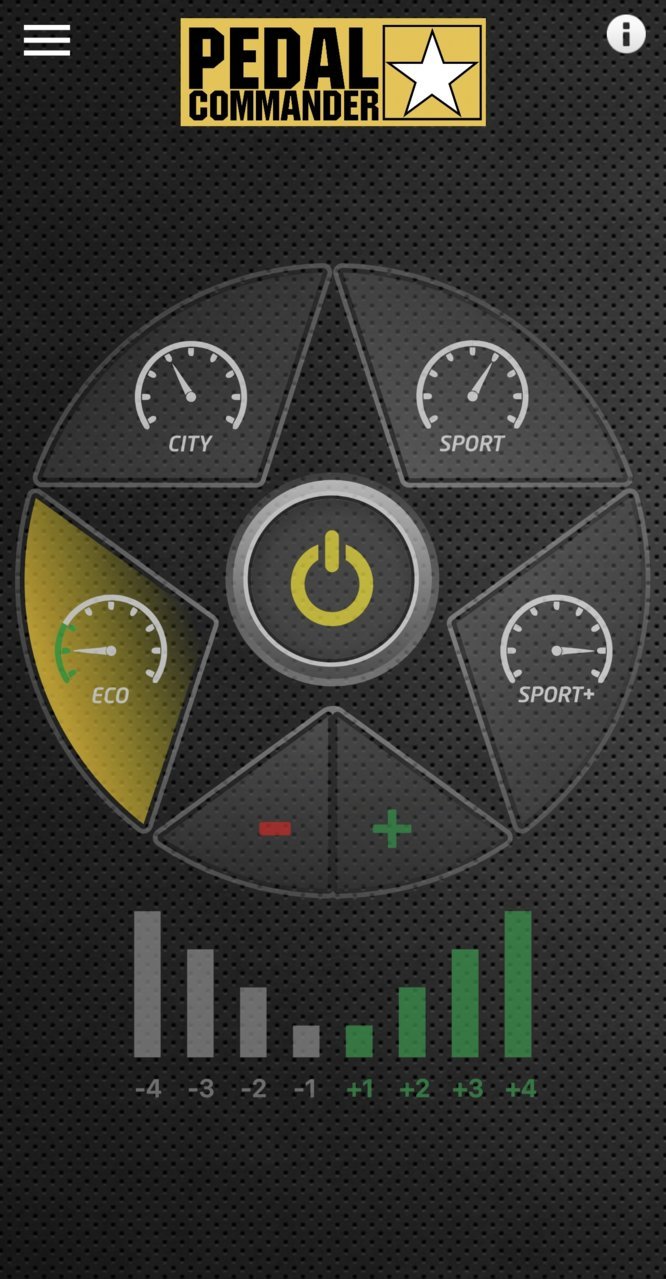Decrease sensitivity with the minus button
The width and height of the screenshot is (666, 1279).
point(274,828)
